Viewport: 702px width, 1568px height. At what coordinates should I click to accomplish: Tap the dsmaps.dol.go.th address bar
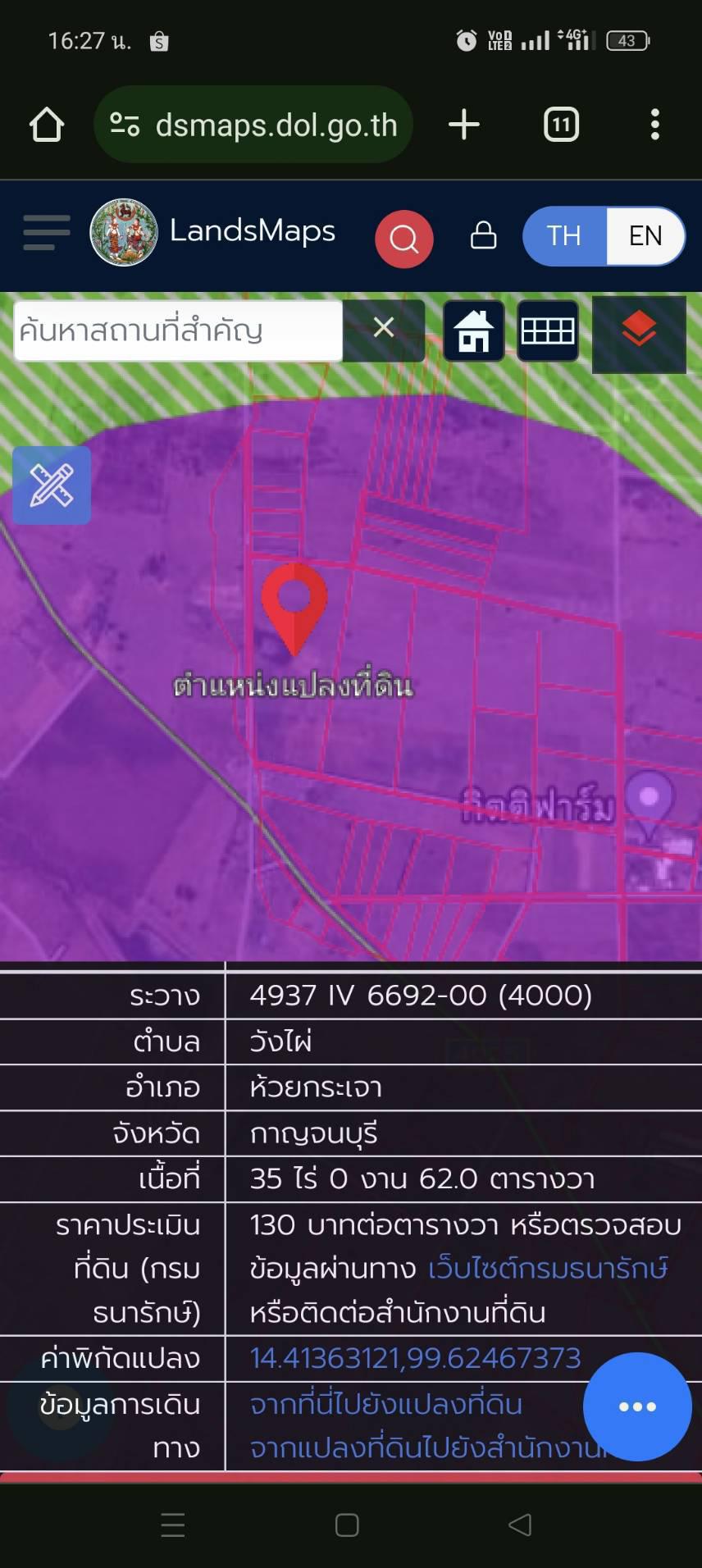(253, 125)
